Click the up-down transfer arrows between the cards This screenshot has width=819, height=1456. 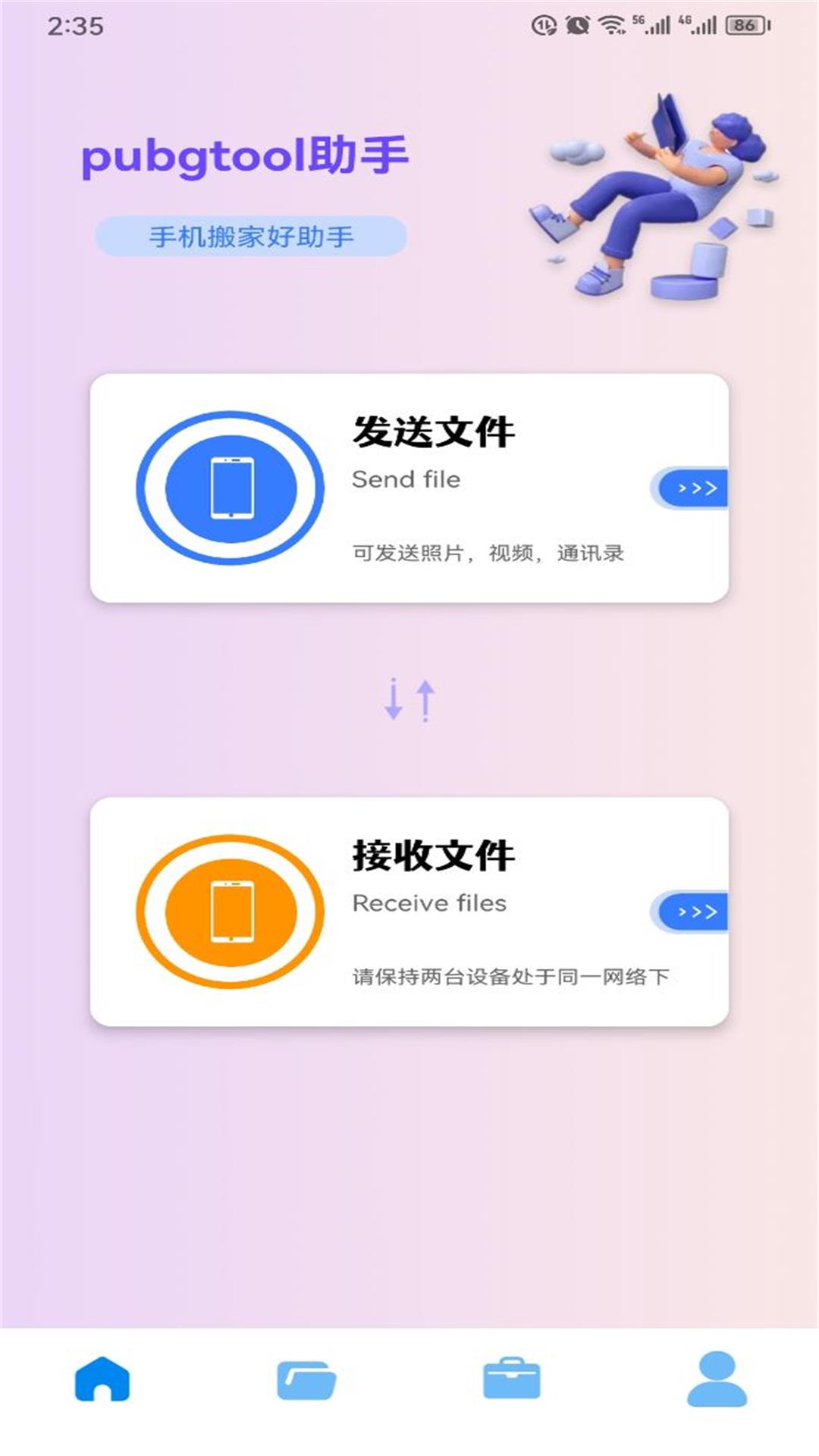click(x=409, y=698)
